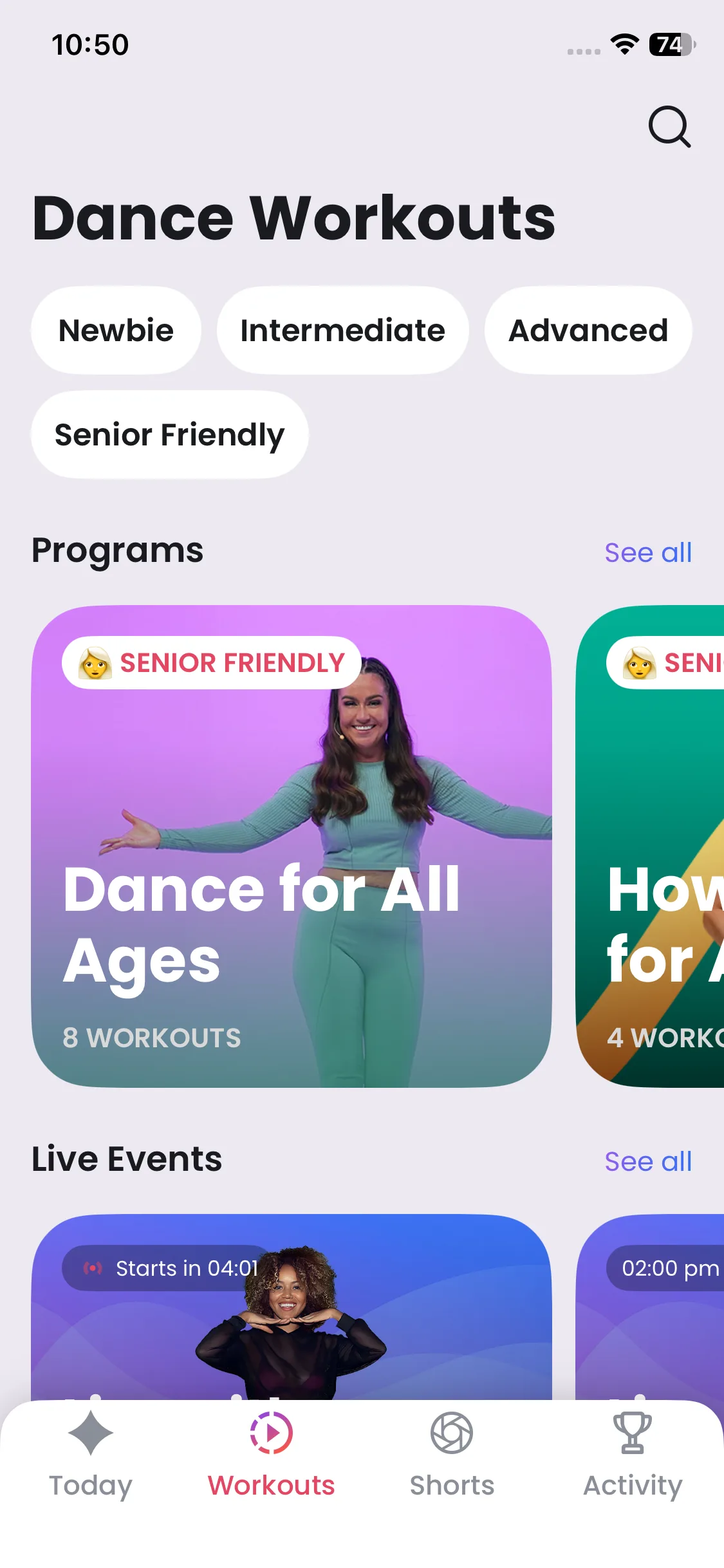This screenshot has height=1568, width=724.
Task: Open the Dance for All Ages program
Action: (292, 846)
